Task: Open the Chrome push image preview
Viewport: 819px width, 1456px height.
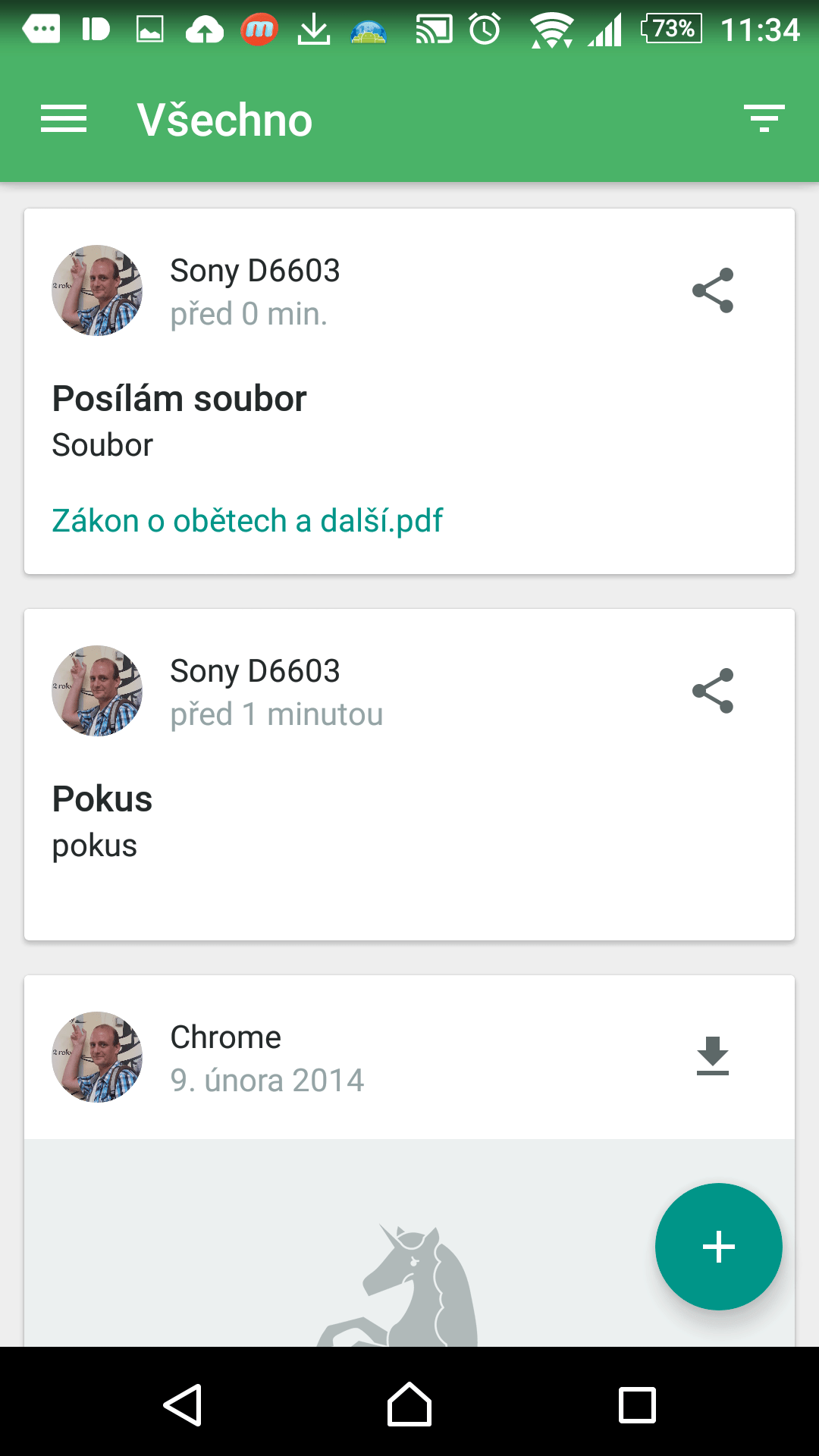Action: point(409,1243)
